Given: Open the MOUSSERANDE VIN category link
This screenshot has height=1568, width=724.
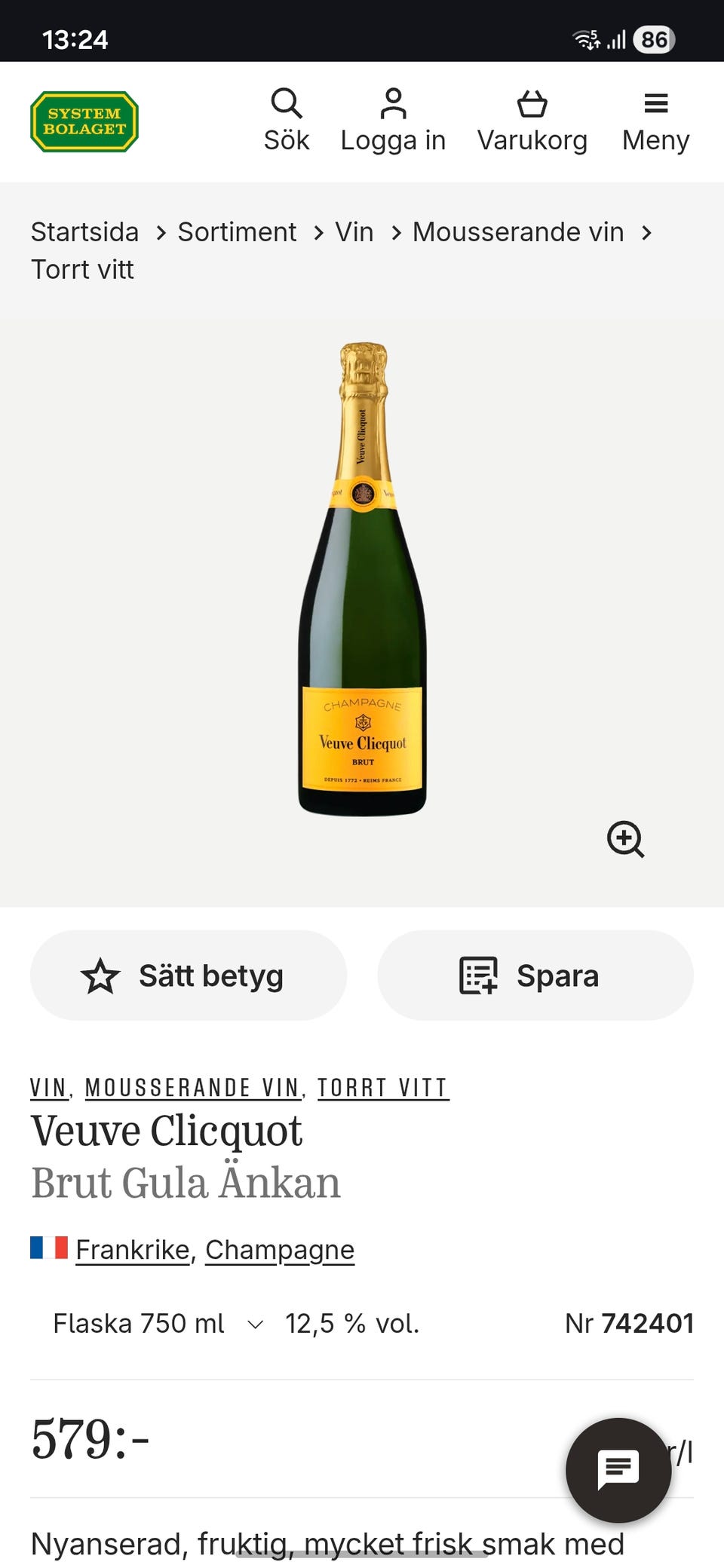Looking at the screenshot, I should point(192,1088).
